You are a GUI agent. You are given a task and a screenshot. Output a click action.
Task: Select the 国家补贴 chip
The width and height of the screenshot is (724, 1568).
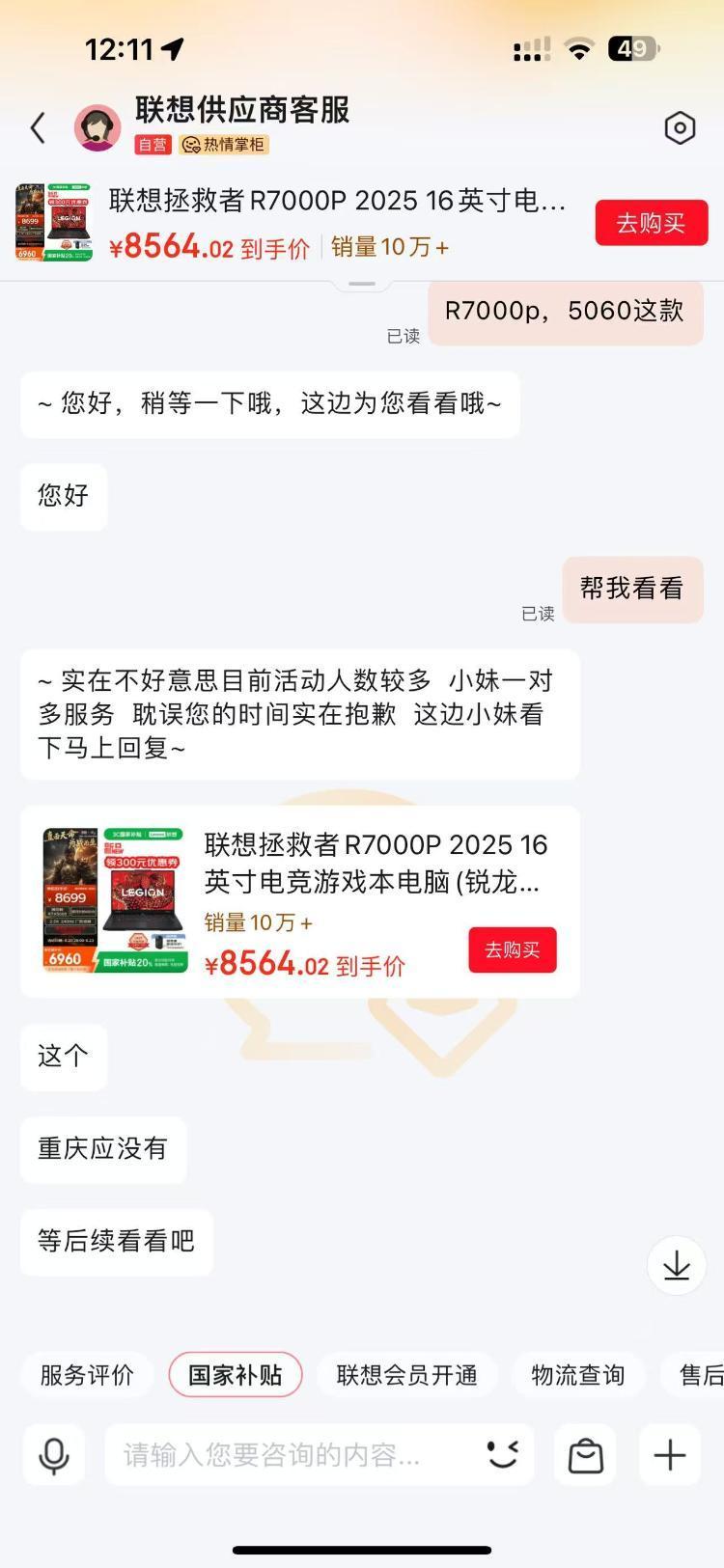[x=235, y=1375]
